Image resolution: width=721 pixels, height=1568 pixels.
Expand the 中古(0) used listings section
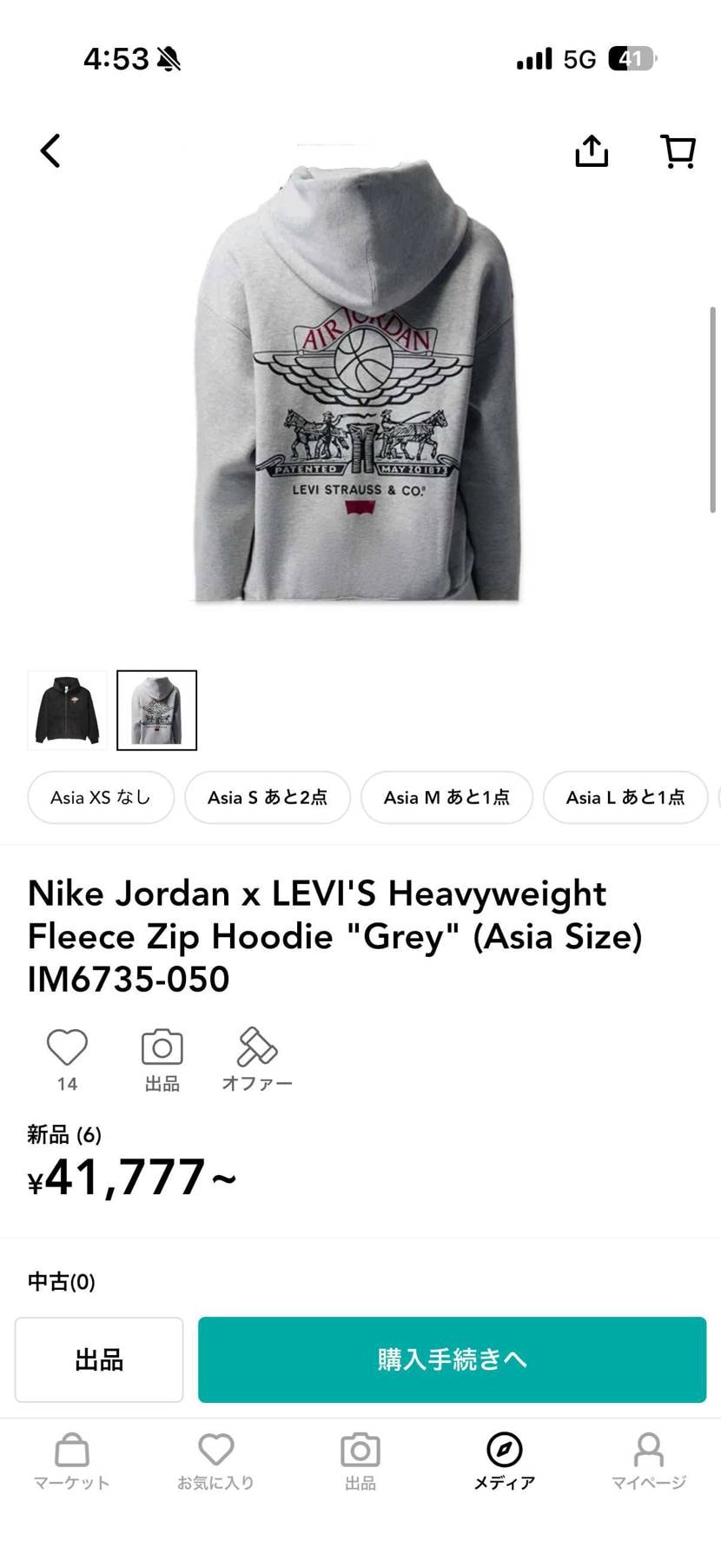click(61, 1281)
